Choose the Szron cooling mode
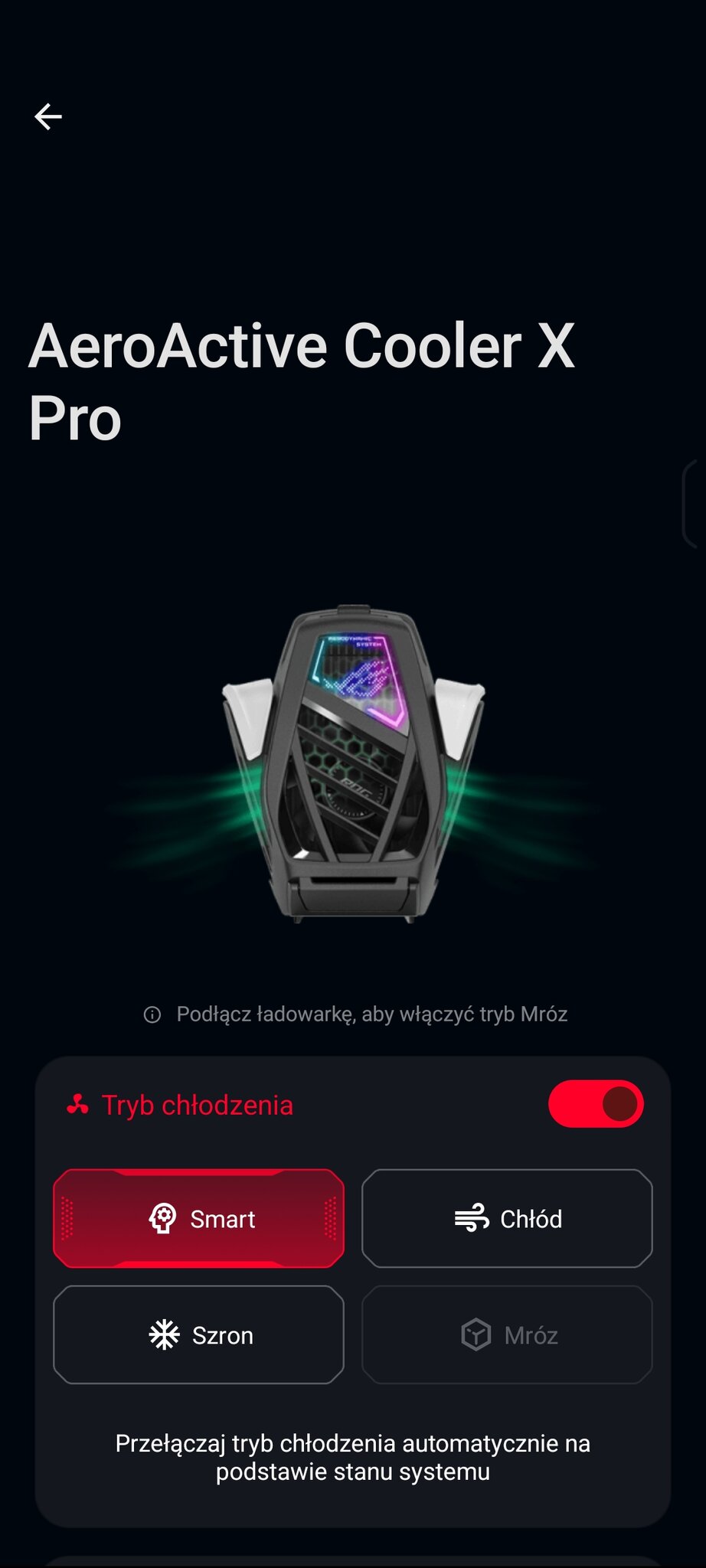 pos(199,1334)
